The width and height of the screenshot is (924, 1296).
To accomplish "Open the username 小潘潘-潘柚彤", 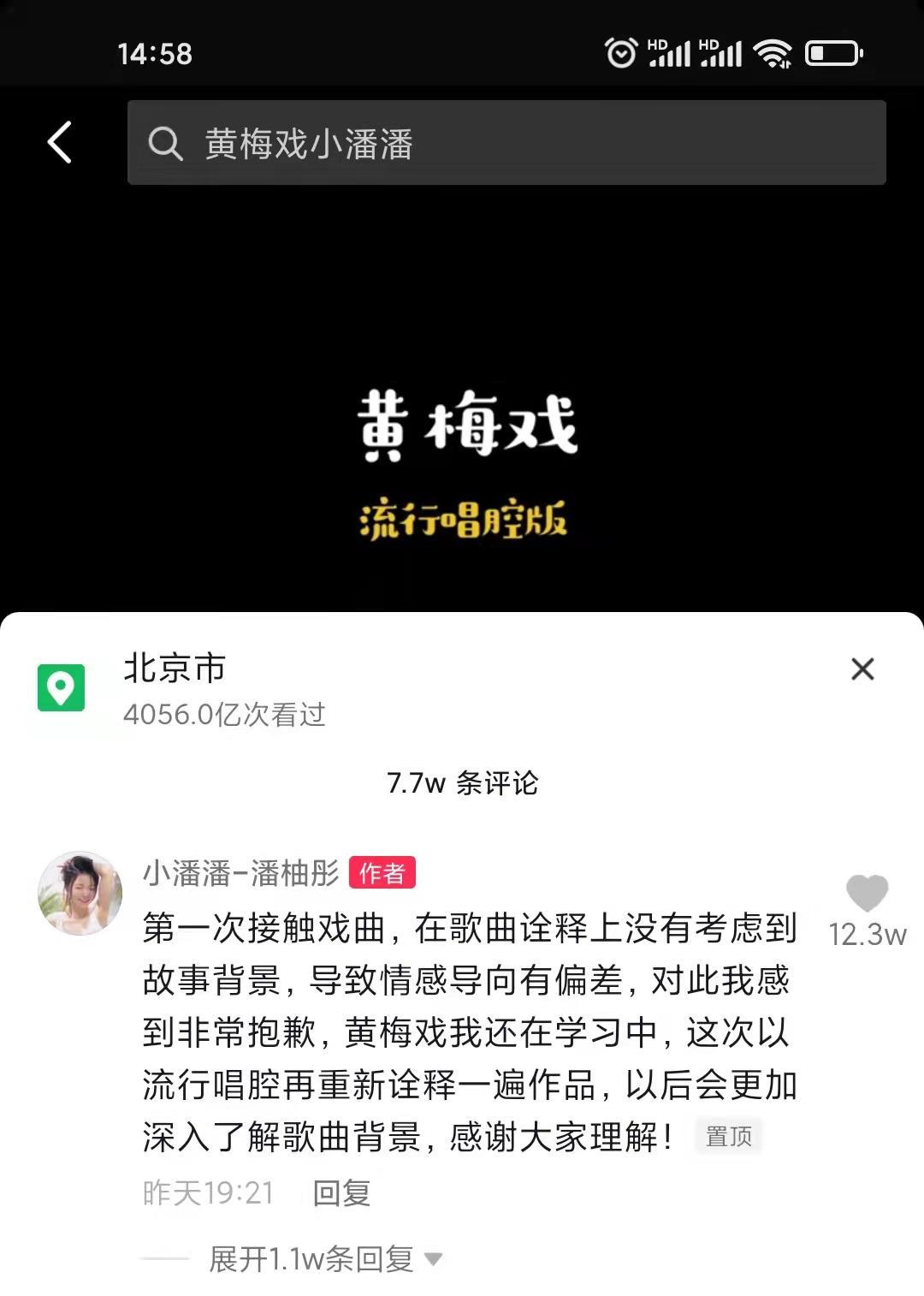I will tap(241, 873).
